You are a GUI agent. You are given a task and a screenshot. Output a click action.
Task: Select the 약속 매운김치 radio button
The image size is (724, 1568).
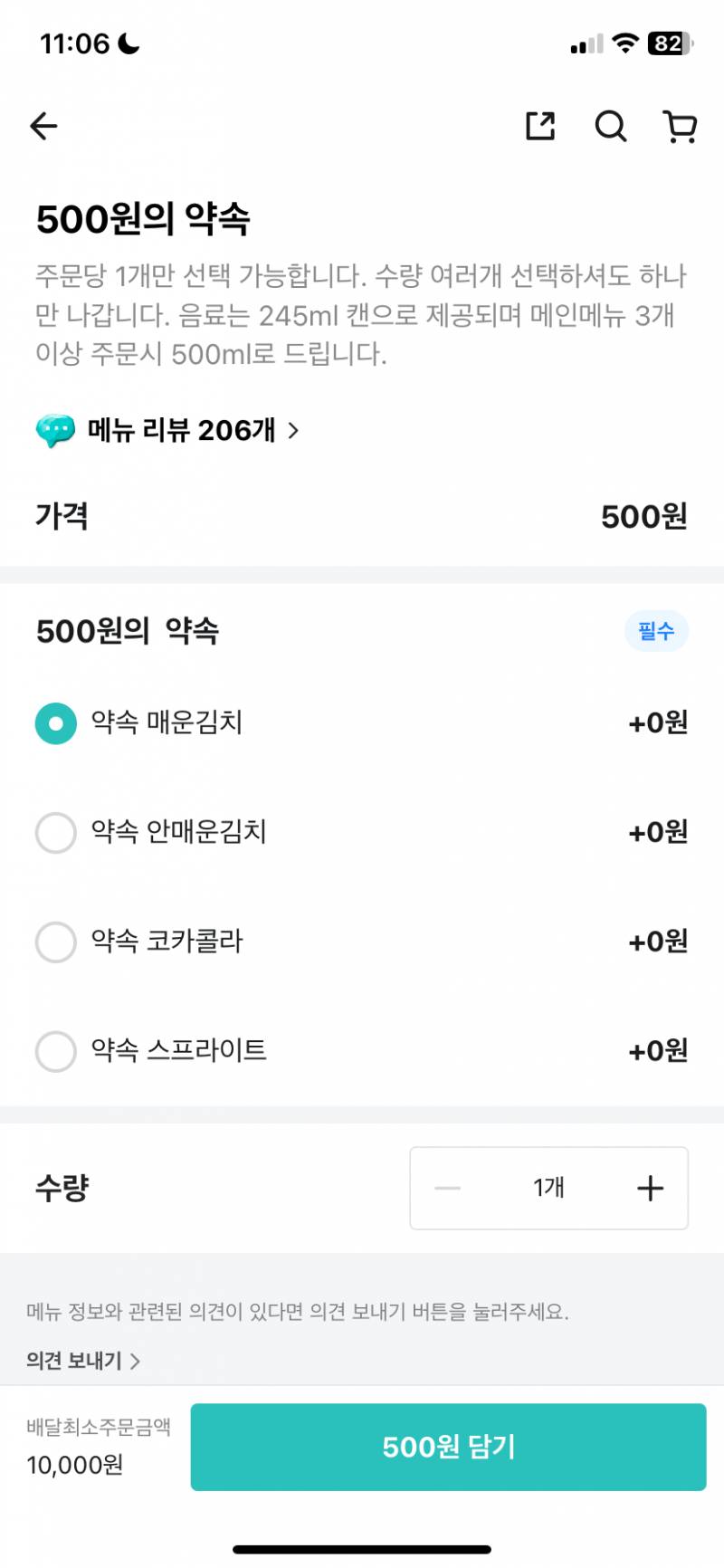55,723
